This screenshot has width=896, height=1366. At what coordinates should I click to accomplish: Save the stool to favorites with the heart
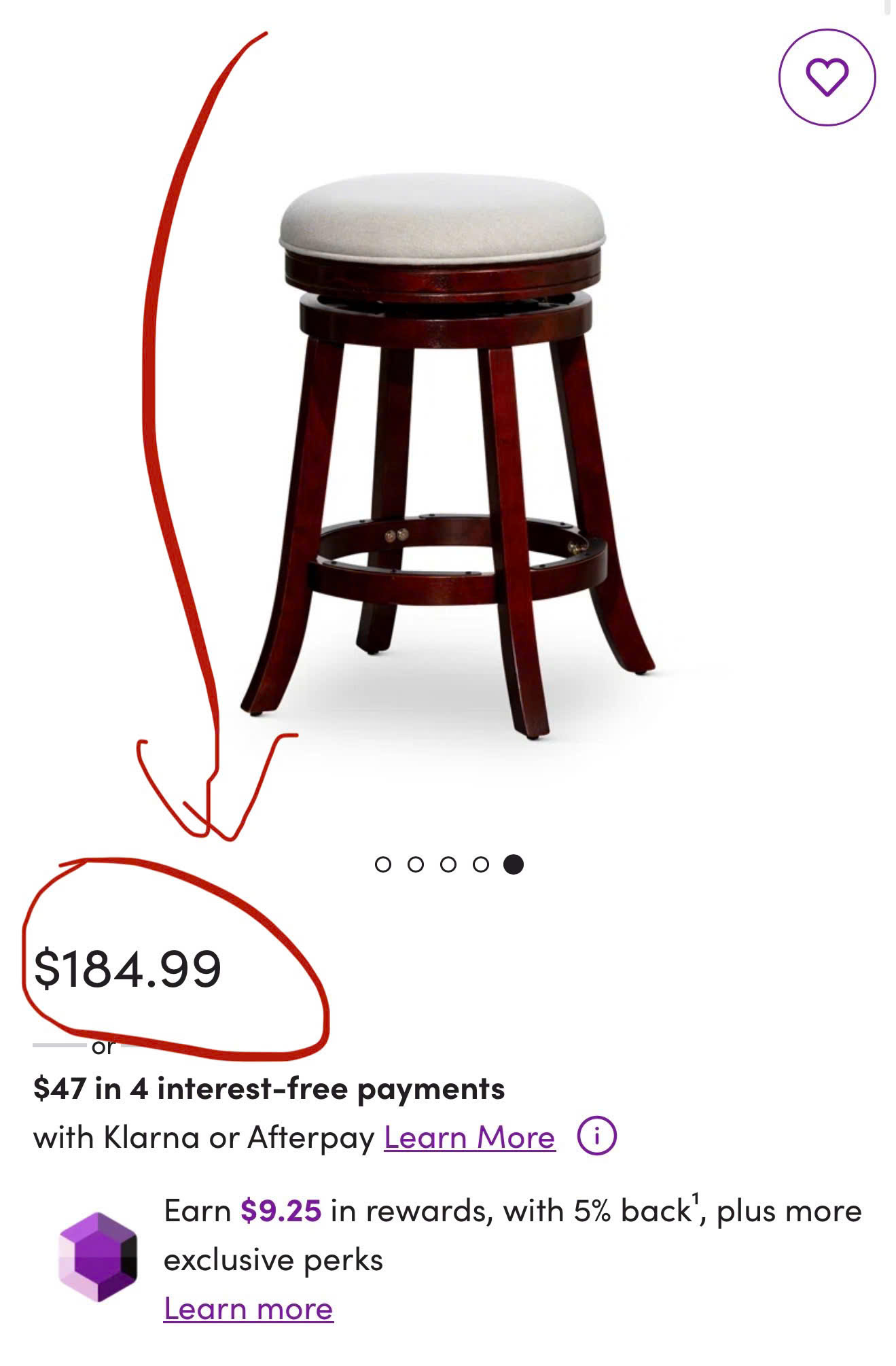tap(826, 77)
